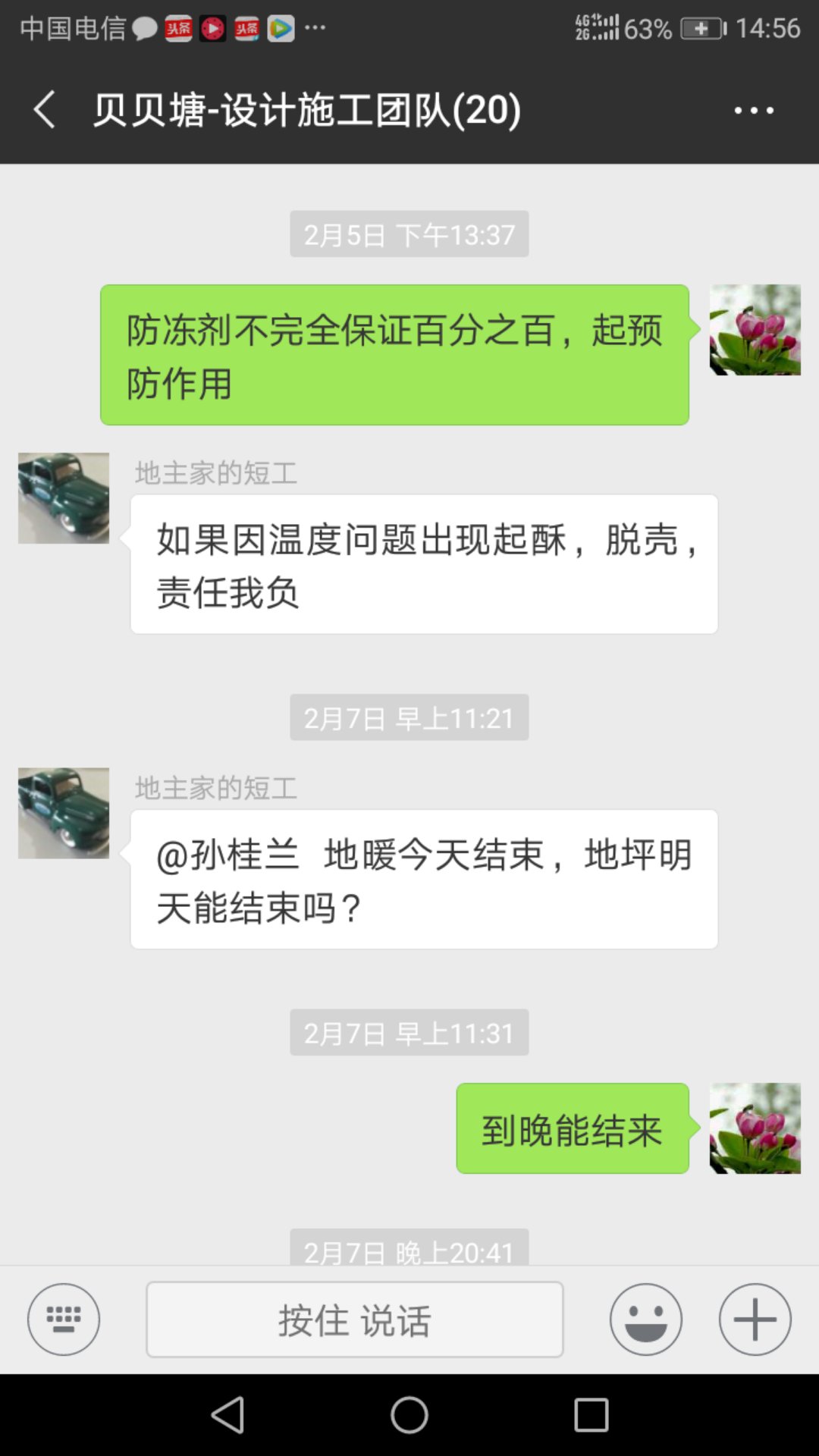Open the recent apps view
The height and width of the screenshot is (1456, 819).
(x=591, y=1415)
